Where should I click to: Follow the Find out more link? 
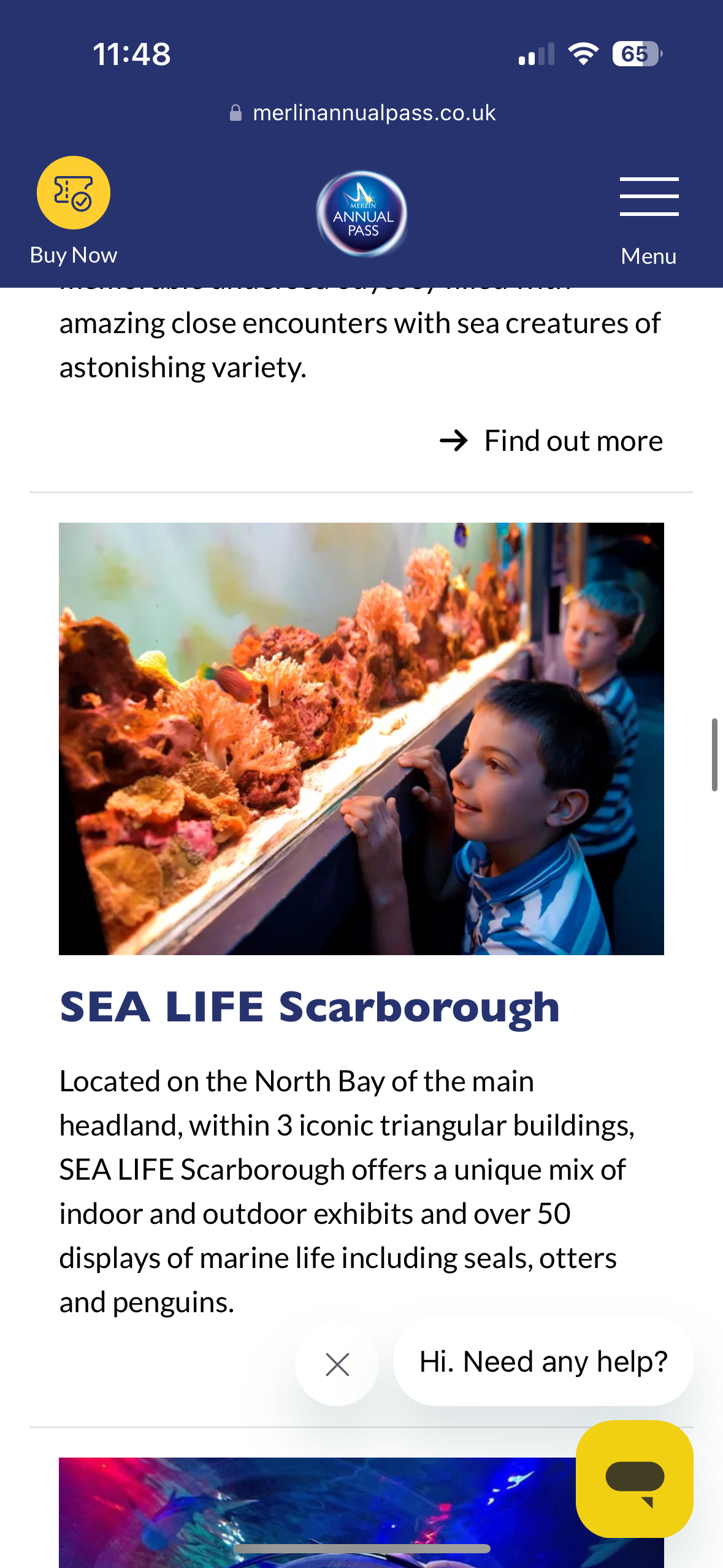click(x=552, y=440)
